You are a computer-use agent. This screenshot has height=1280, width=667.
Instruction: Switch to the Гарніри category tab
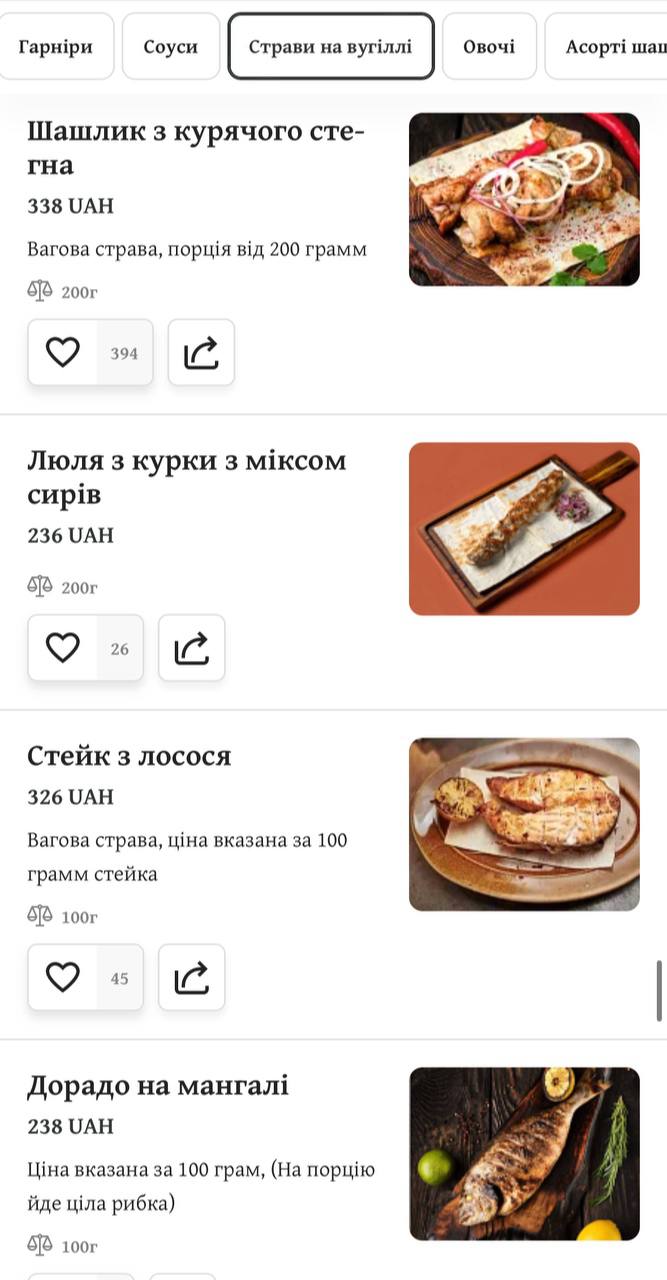point(54,46)
